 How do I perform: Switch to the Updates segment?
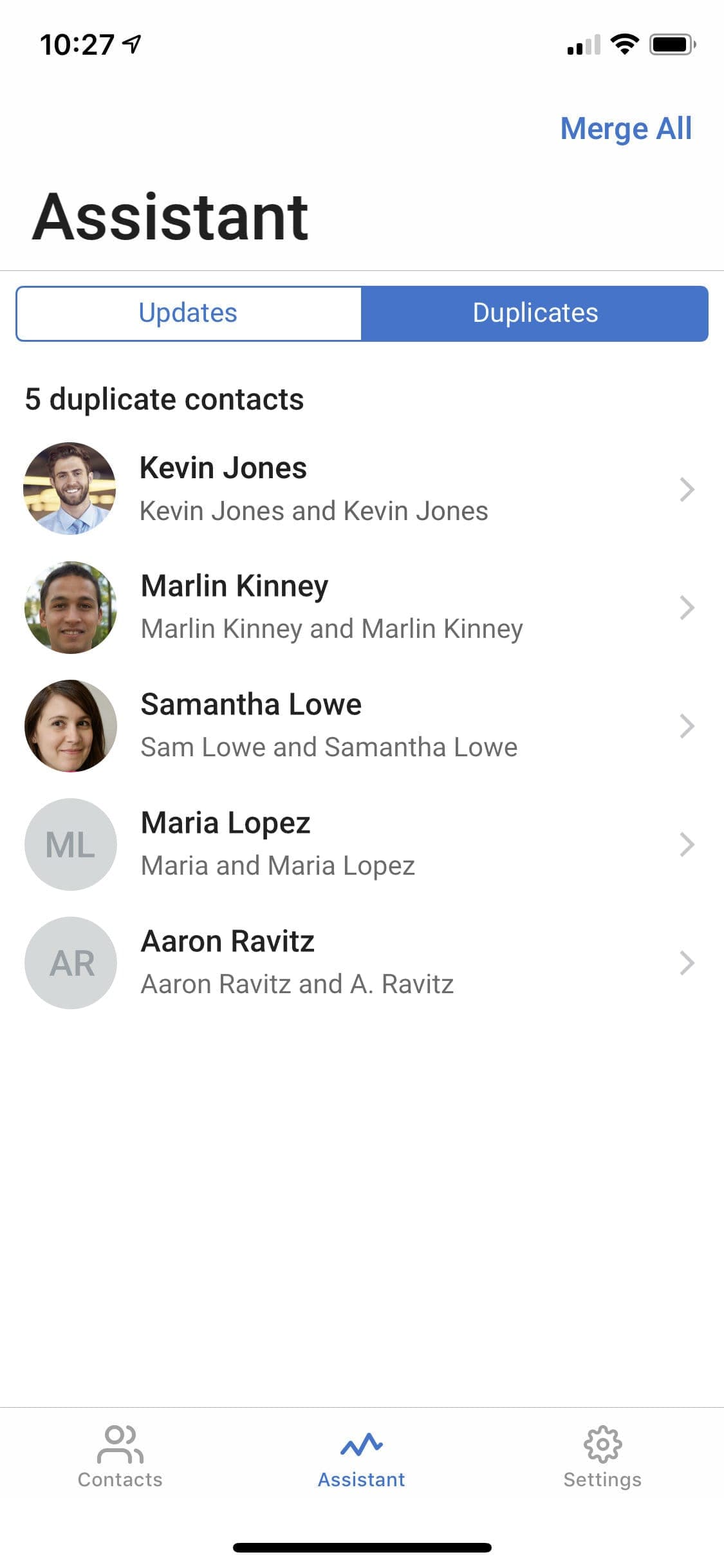[188, 313]
